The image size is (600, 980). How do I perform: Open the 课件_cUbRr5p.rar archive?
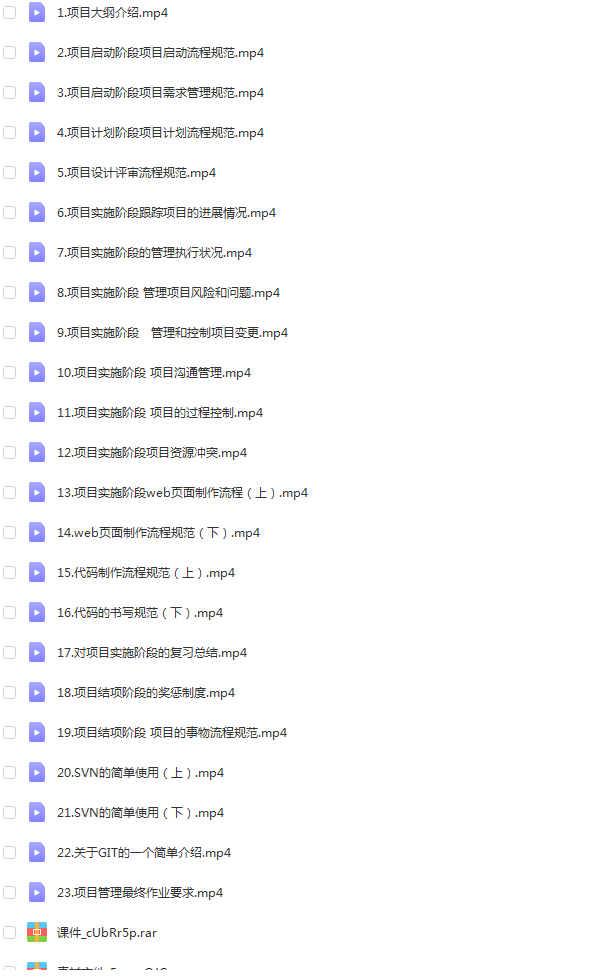pyautogui.click(x=106, y=933)
